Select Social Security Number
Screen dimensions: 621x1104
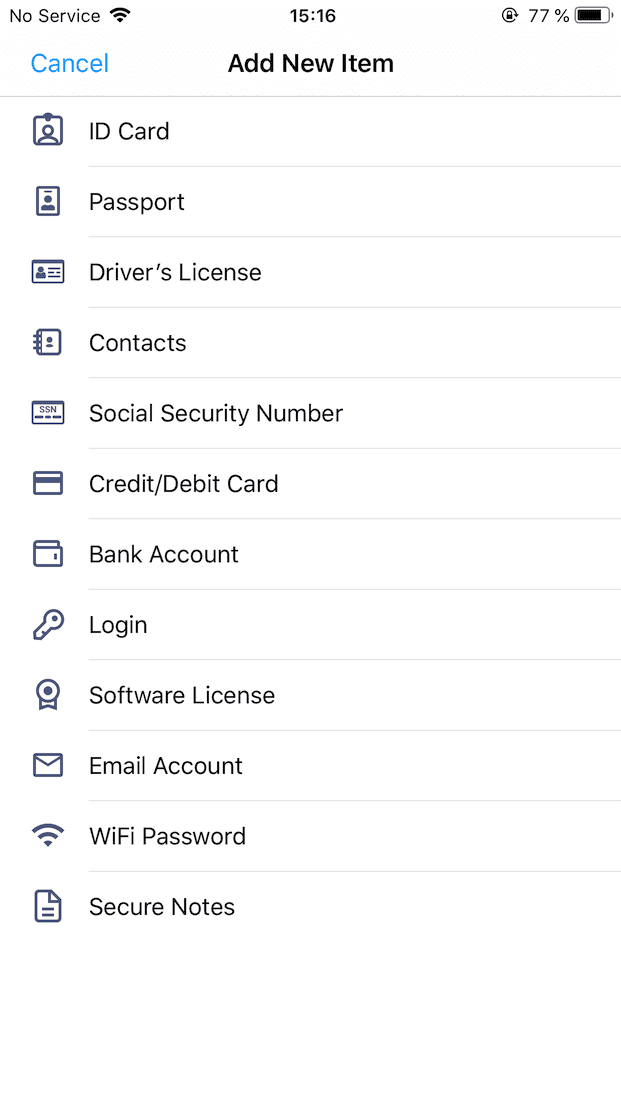(216, 414)
